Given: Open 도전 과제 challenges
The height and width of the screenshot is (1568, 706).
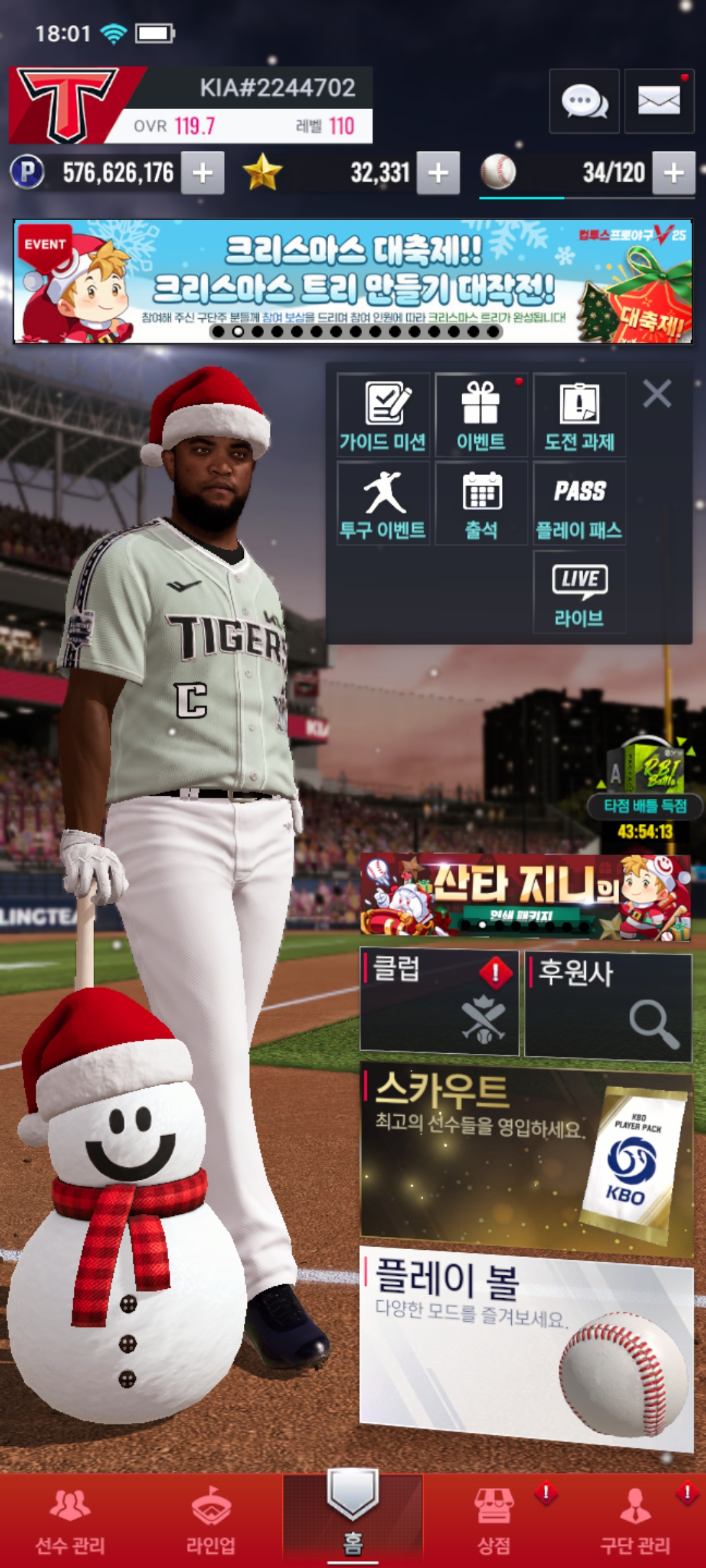Looking at the screenshot, I should point(579,415).
